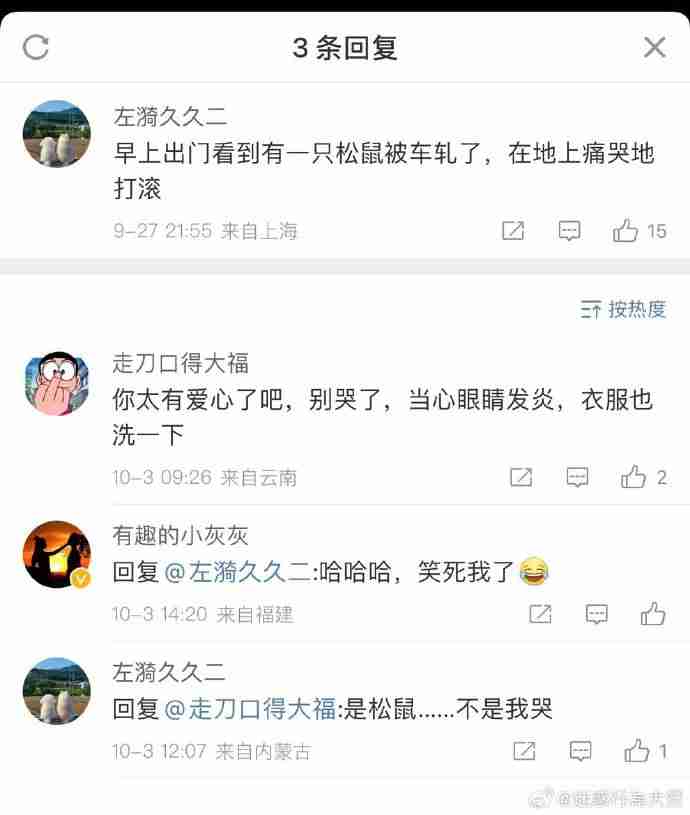Open the @走刀口得大福 mention link

click(250, 709)
